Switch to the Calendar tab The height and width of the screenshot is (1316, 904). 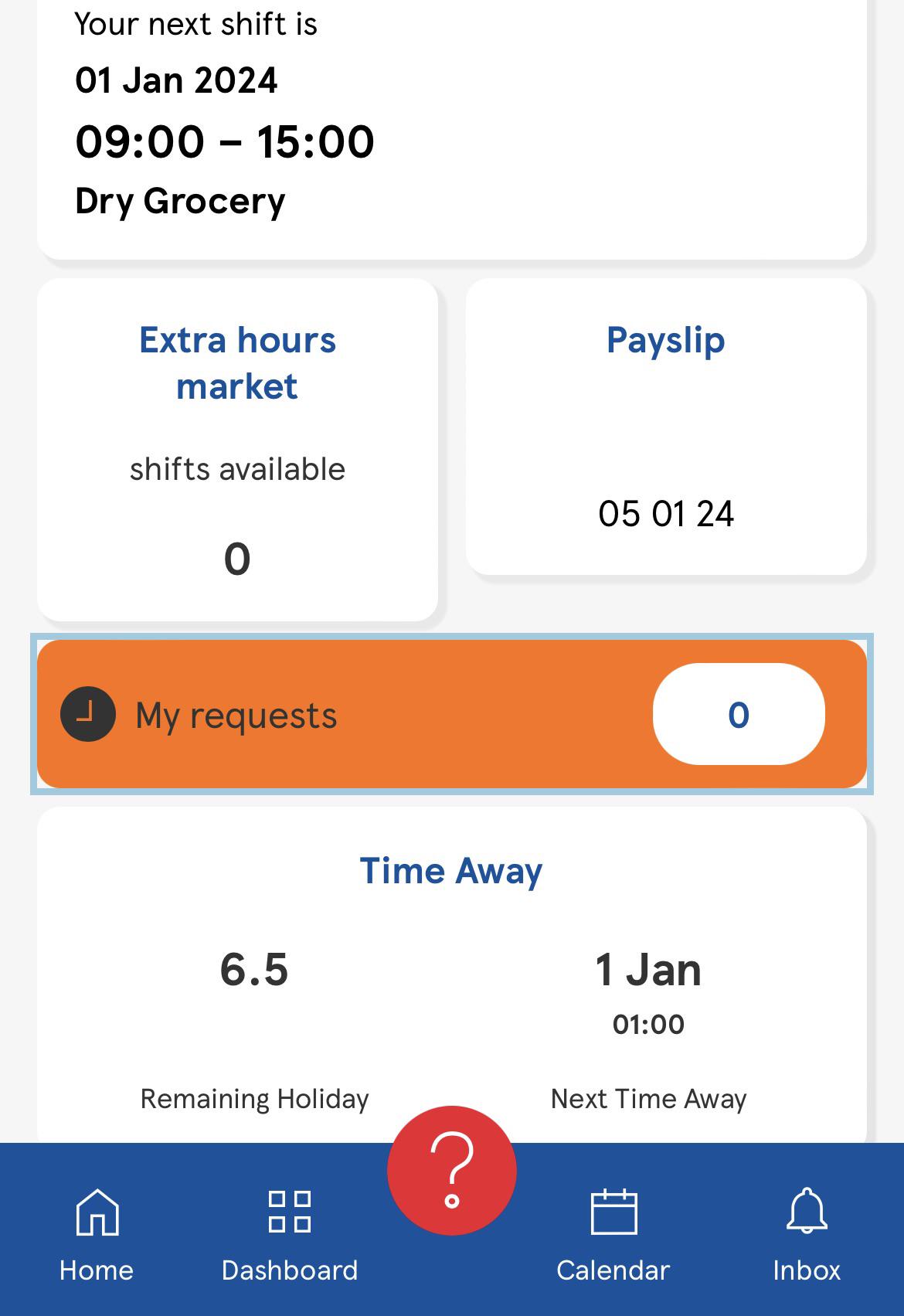coord(613,1232)
